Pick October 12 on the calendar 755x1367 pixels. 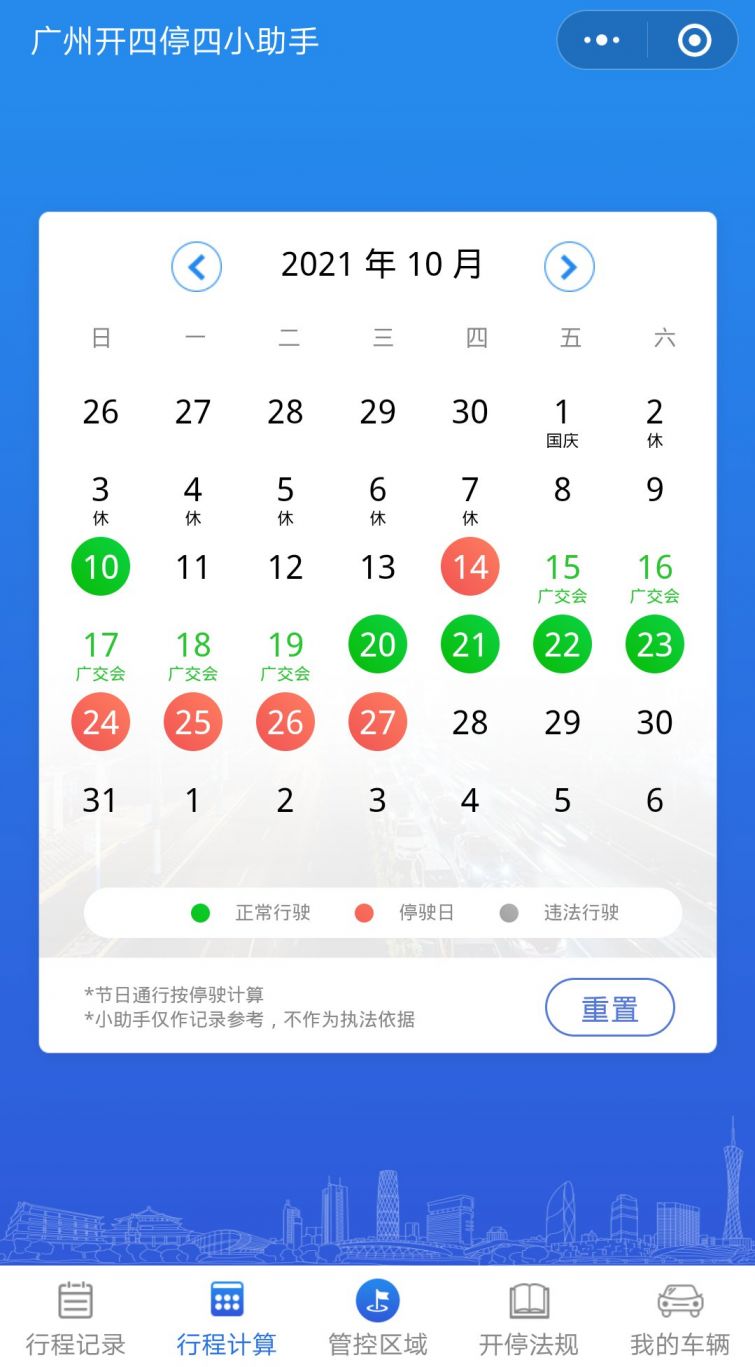[285, 567]
